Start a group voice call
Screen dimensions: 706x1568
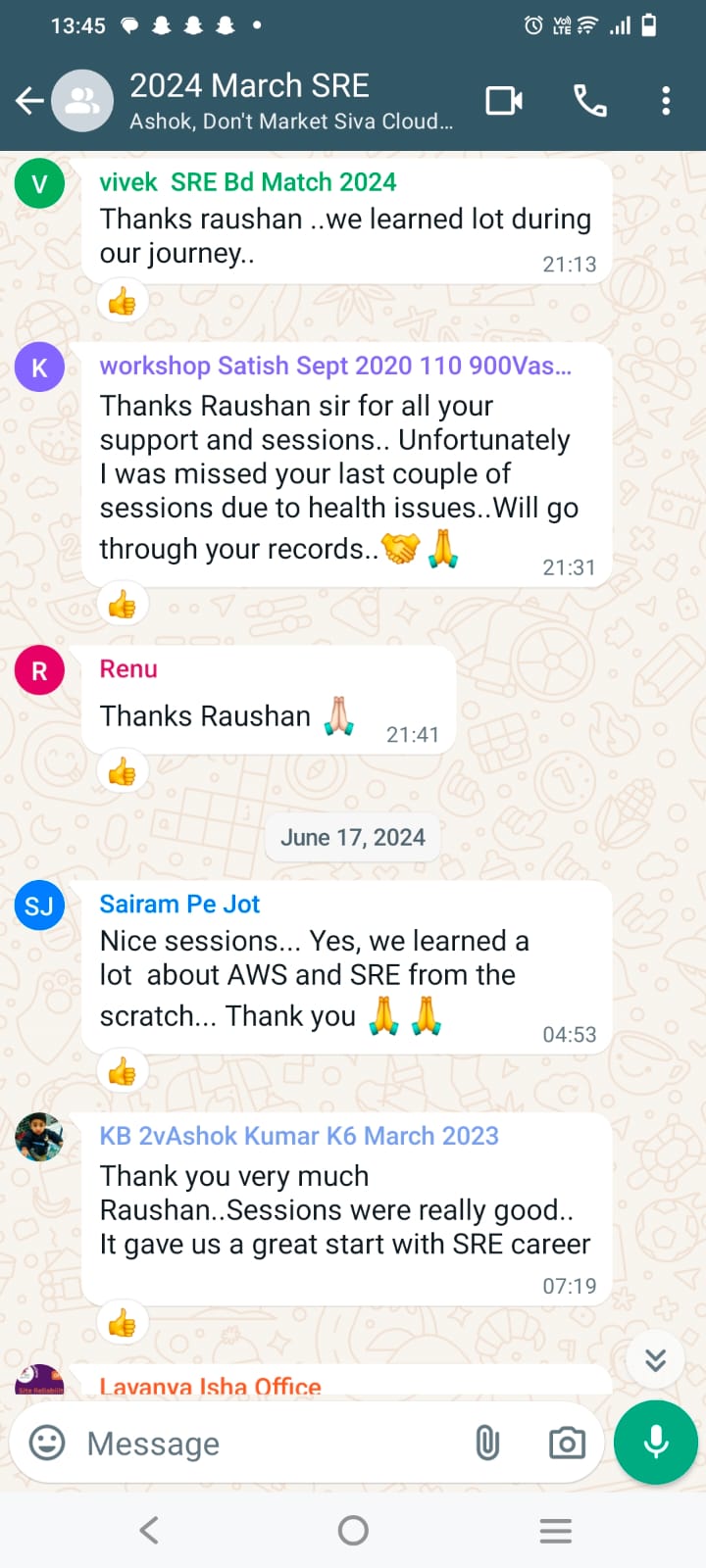click(589, 100)
